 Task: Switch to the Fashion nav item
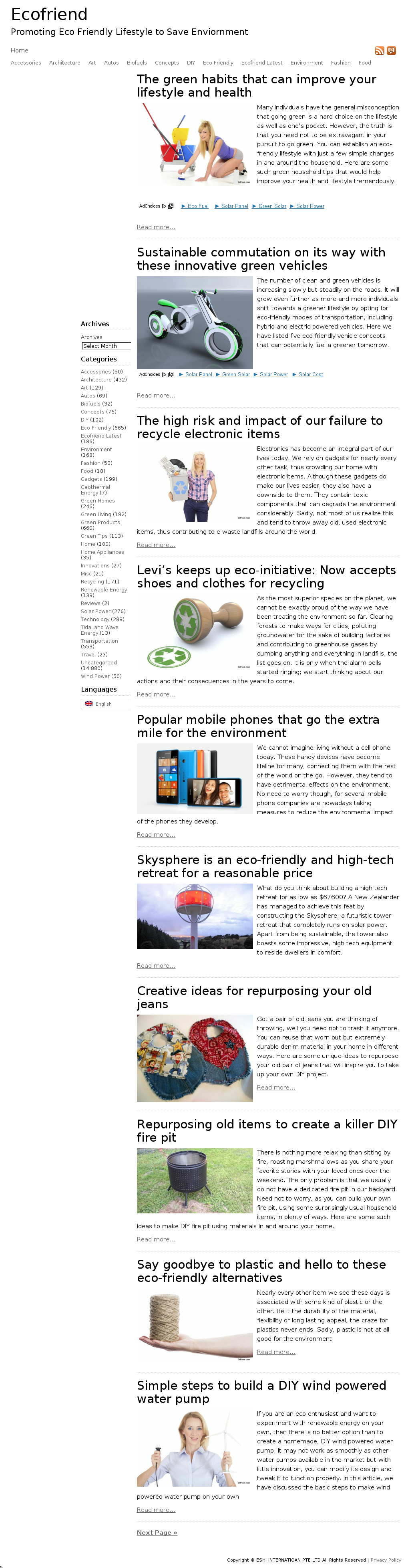point(341,63)
